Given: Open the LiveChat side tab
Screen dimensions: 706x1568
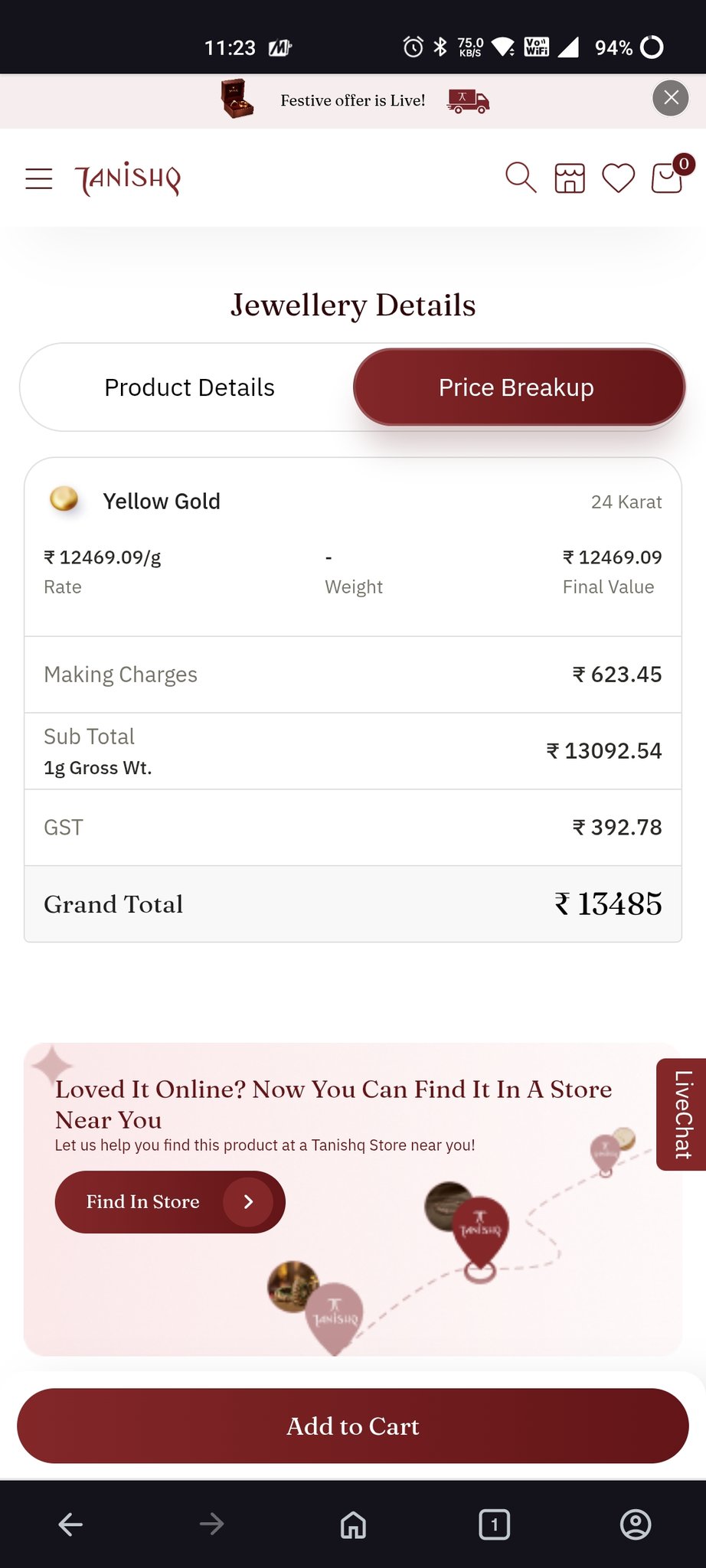Looking at the screenshot, I should click(681, 1115).
